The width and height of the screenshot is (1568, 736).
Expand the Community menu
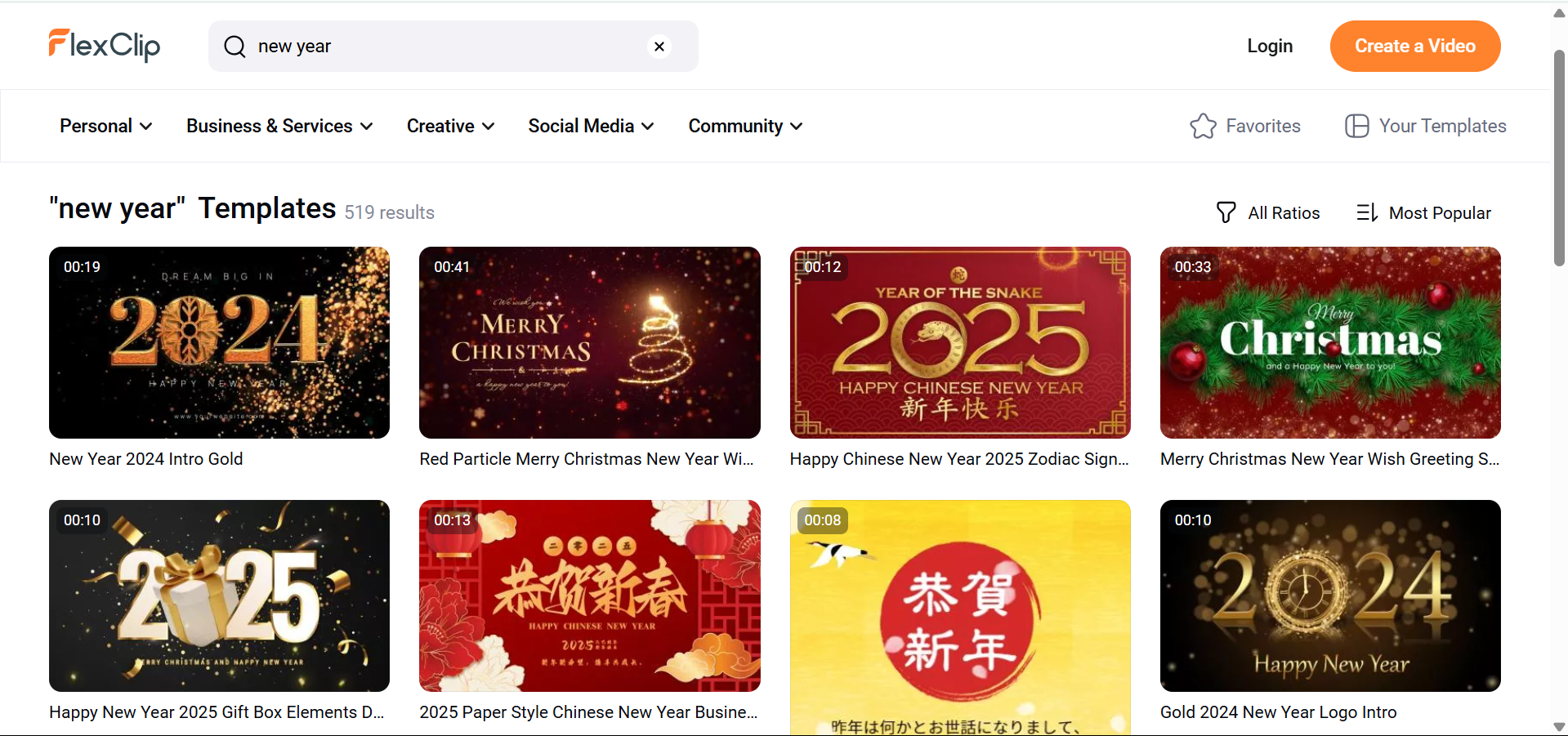[744, 126]
